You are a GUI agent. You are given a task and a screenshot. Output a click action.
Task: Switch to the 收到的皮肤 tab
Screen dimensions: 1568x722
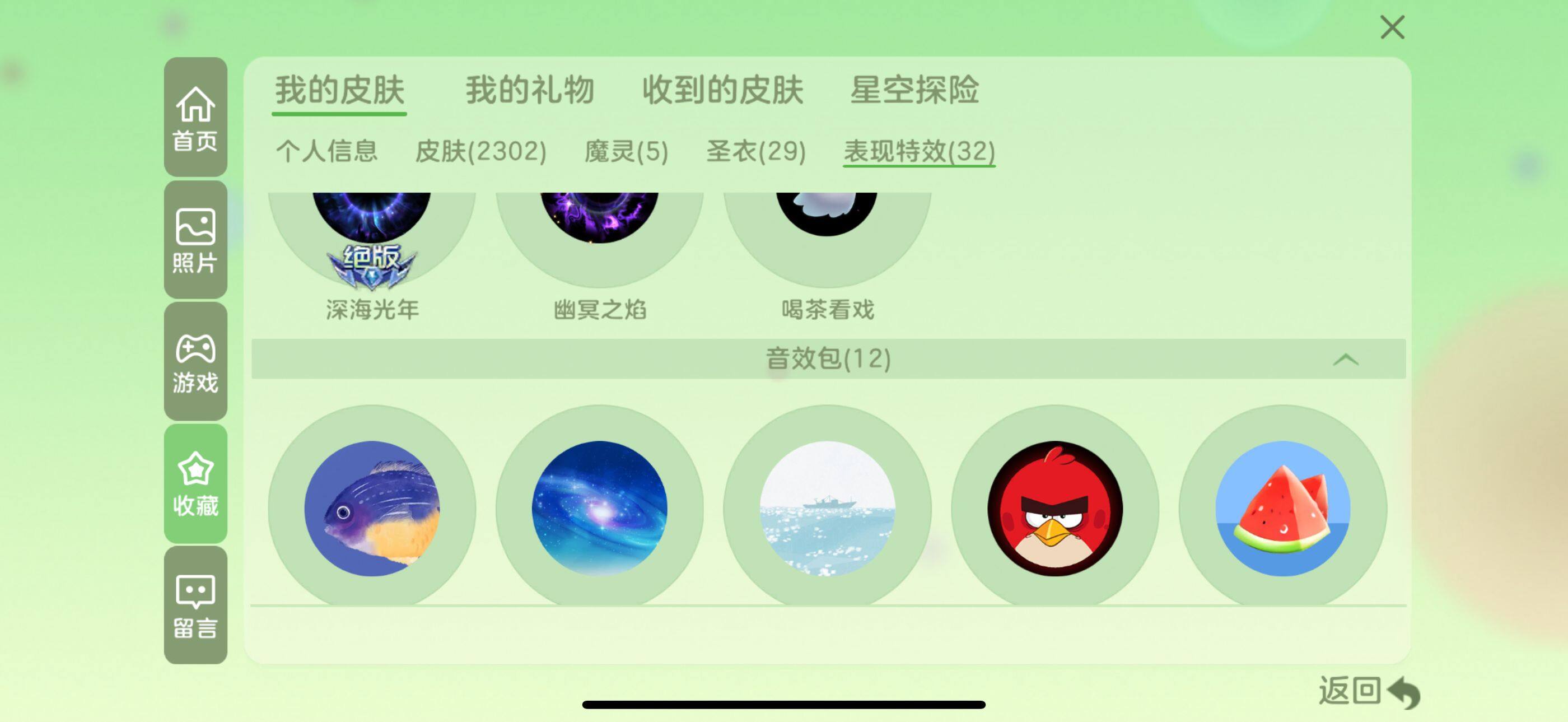pos(722,90)
